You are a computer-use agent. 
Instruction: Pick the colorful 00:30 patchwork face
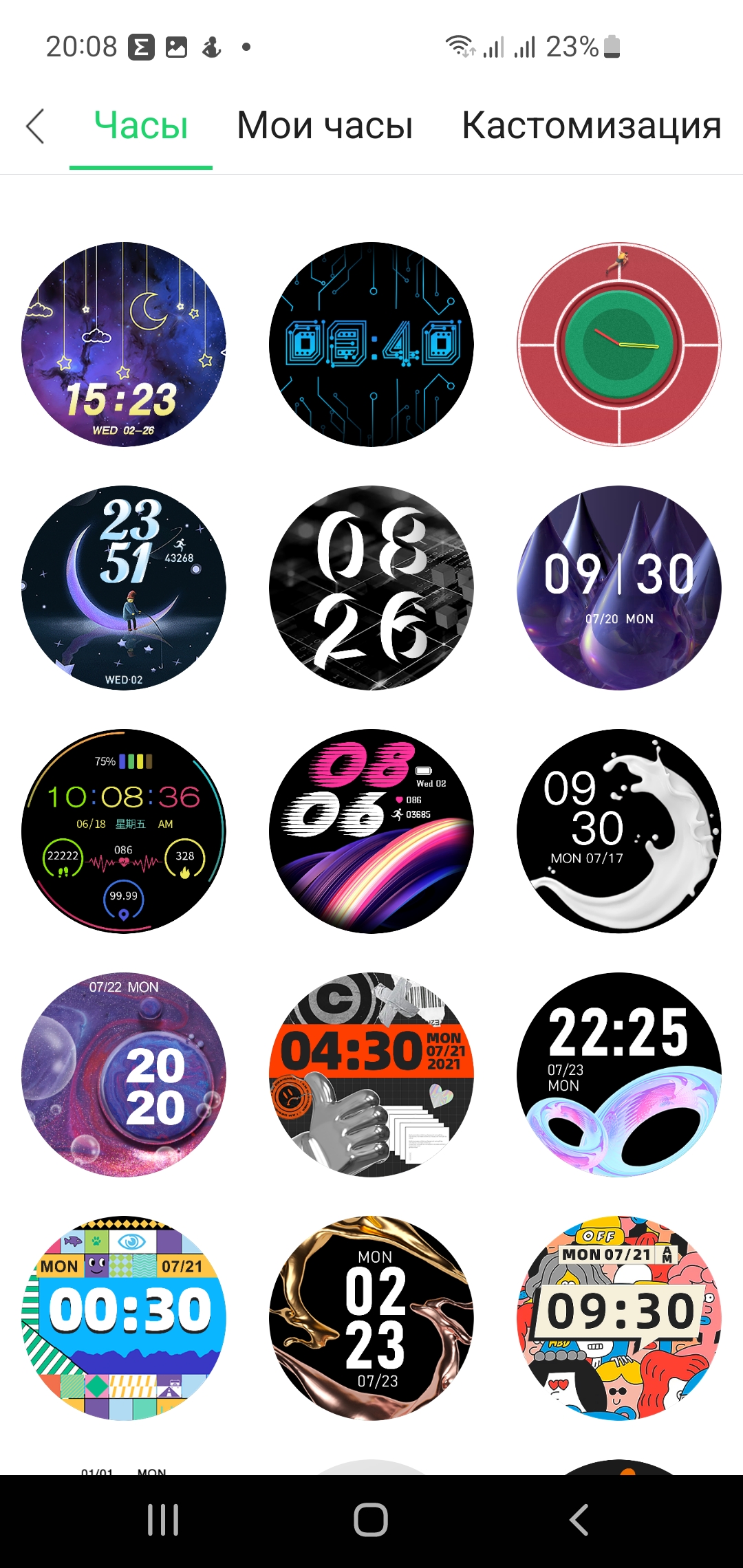pyautogui.click(x=124, y=1318)
